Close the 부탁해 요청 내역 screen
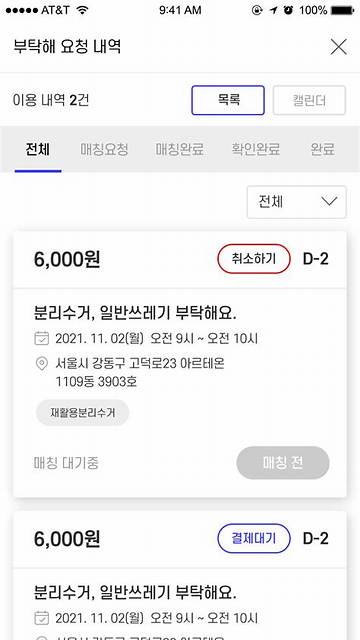This screenshot has height=640, width=360. [338, 47]
